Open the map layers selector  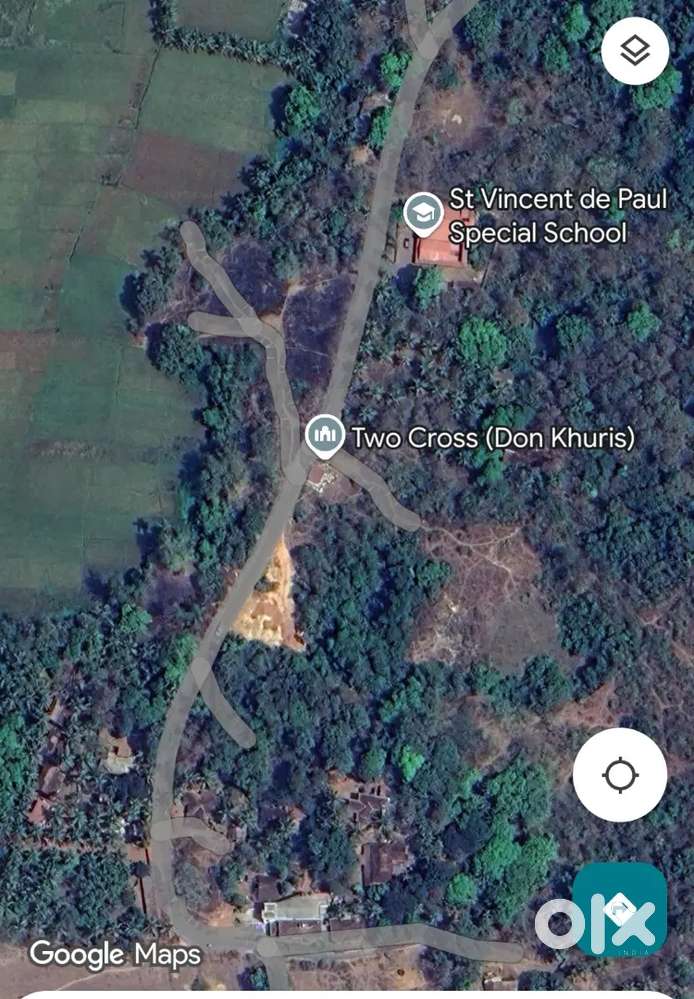[635, 51]
